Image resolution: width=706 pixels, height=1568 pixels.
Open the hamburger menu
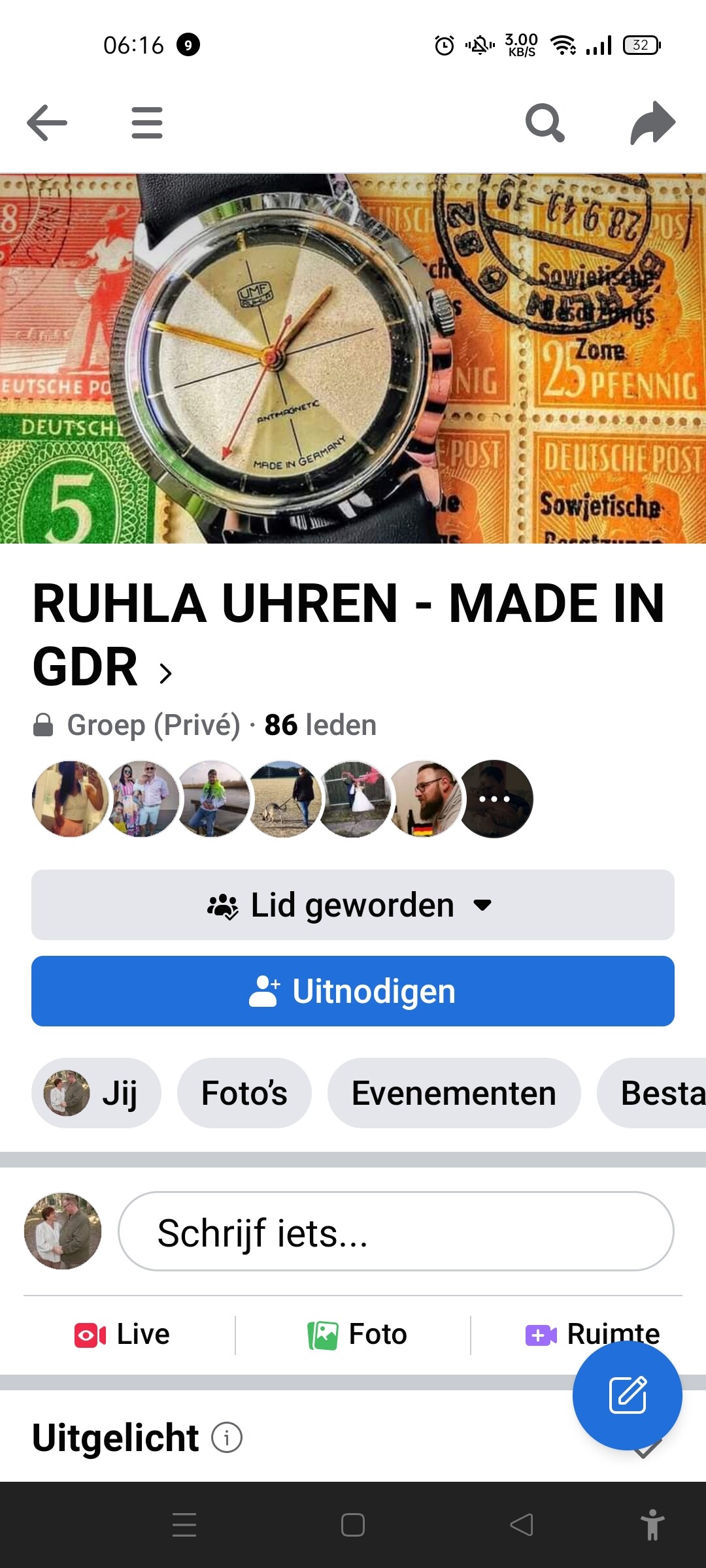click(x=146, y=123)
